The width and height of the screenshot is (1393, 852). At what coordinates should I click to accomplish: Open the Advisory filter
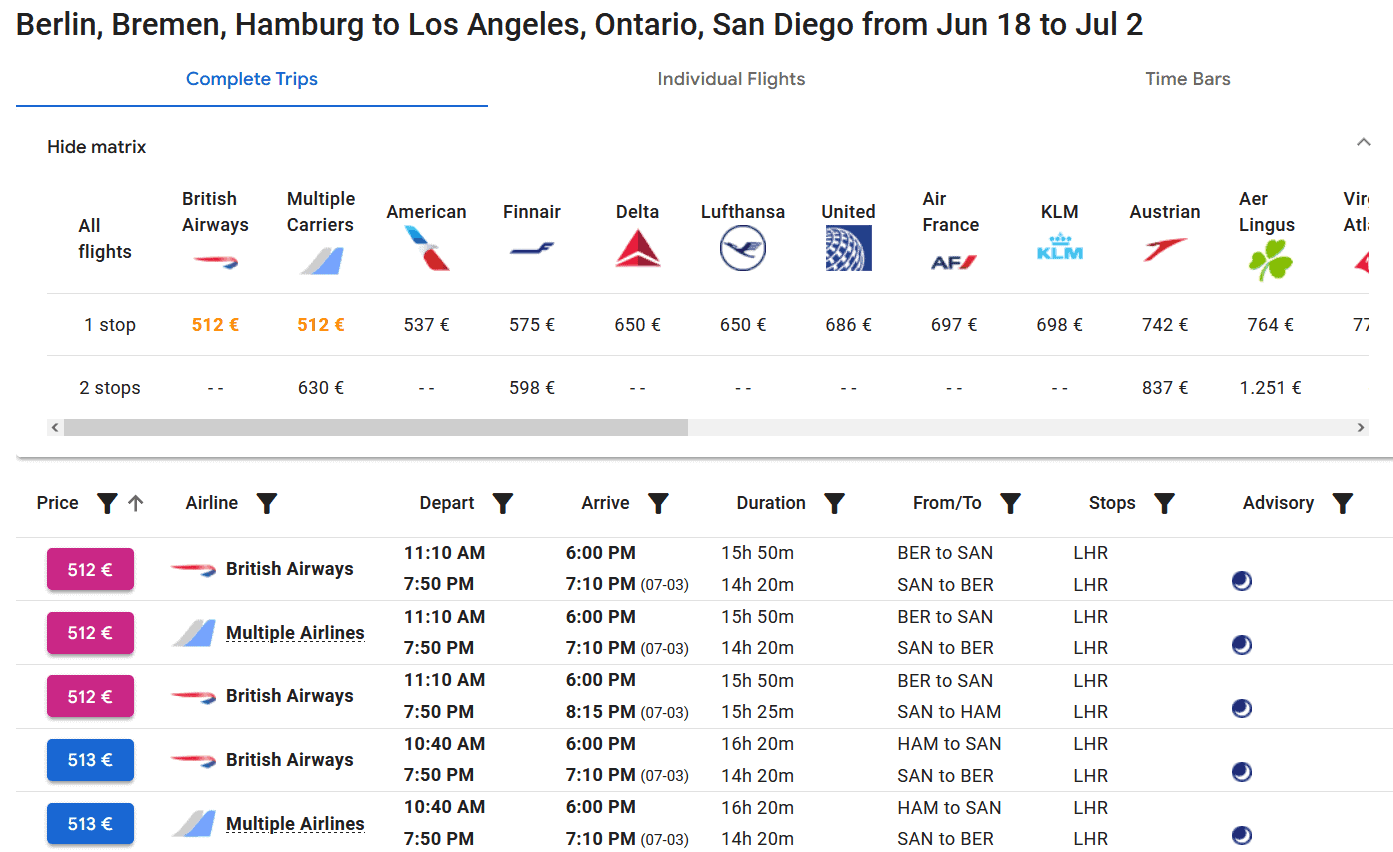tap(1343, 503)
